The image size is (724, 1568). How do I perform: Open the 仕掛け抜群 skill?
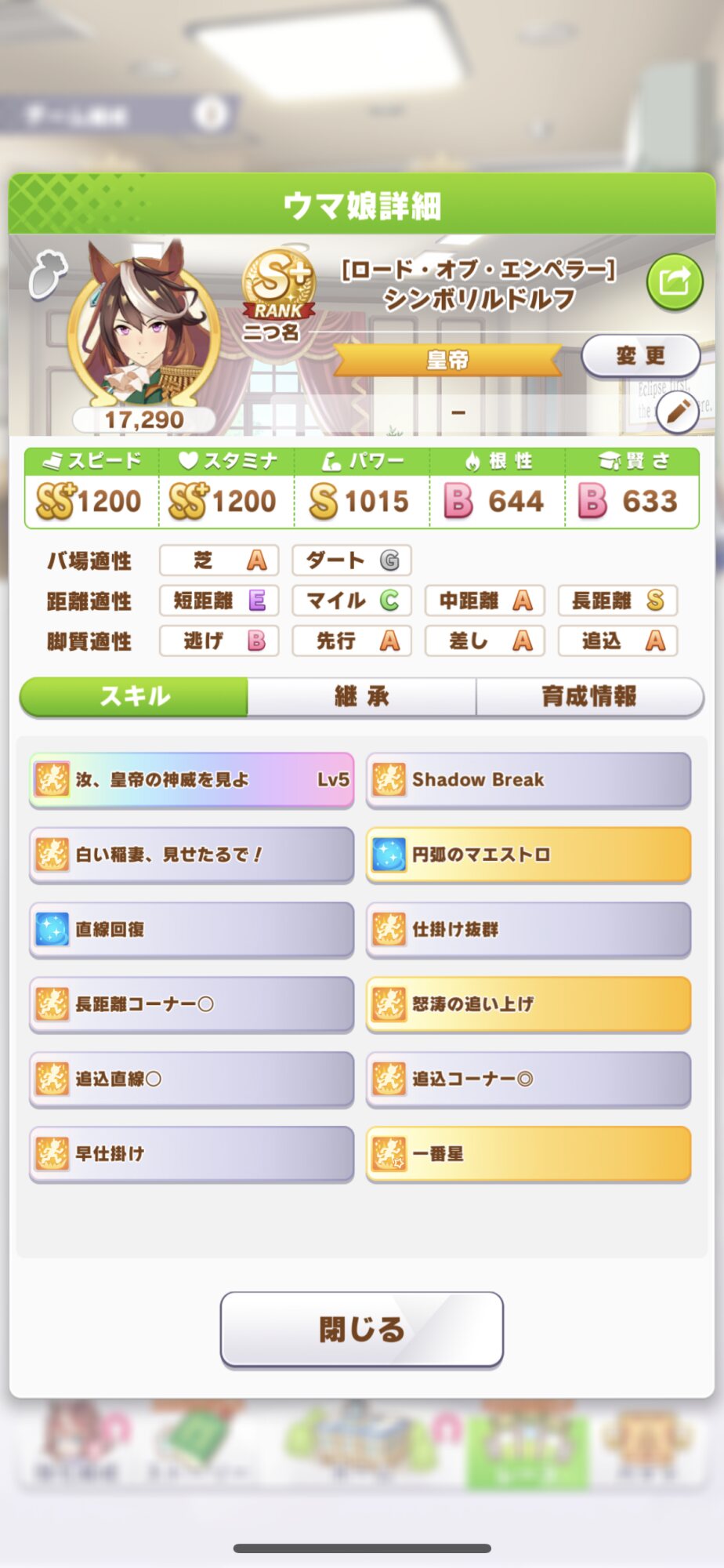pos(528,929)
